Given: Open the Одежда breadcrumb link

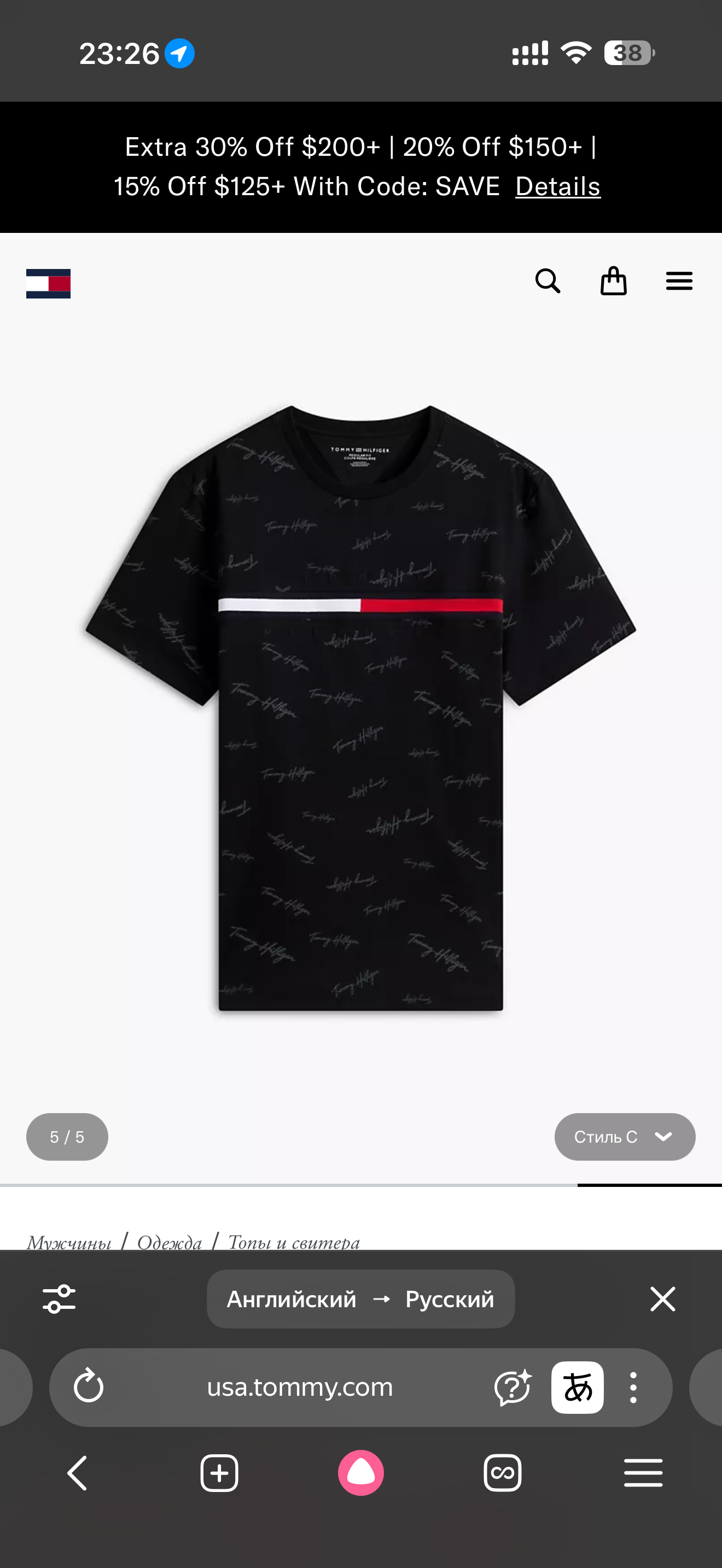Looking at the screenshot, I should click(x=169, y=1242).
